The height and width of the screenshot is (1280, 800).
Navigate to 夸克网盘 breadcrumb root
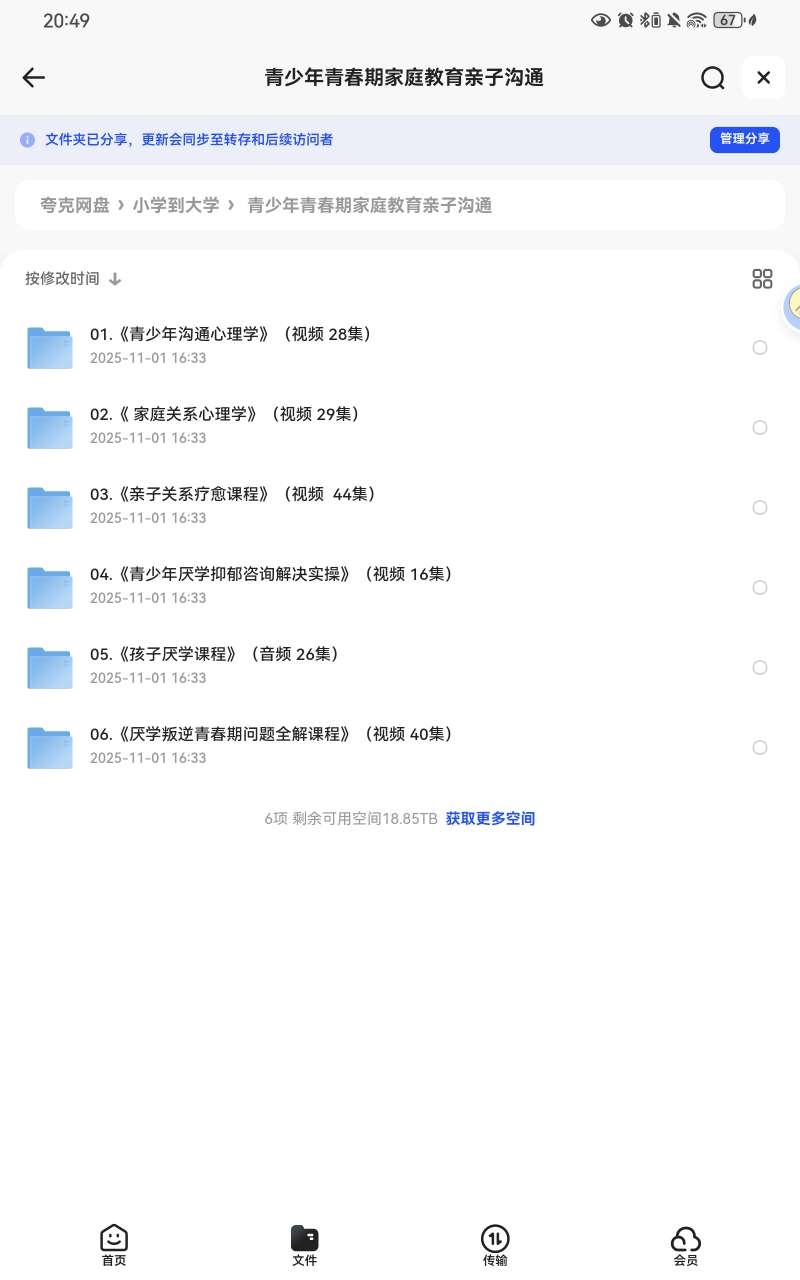pyautogui.click(x=74, y=204)
